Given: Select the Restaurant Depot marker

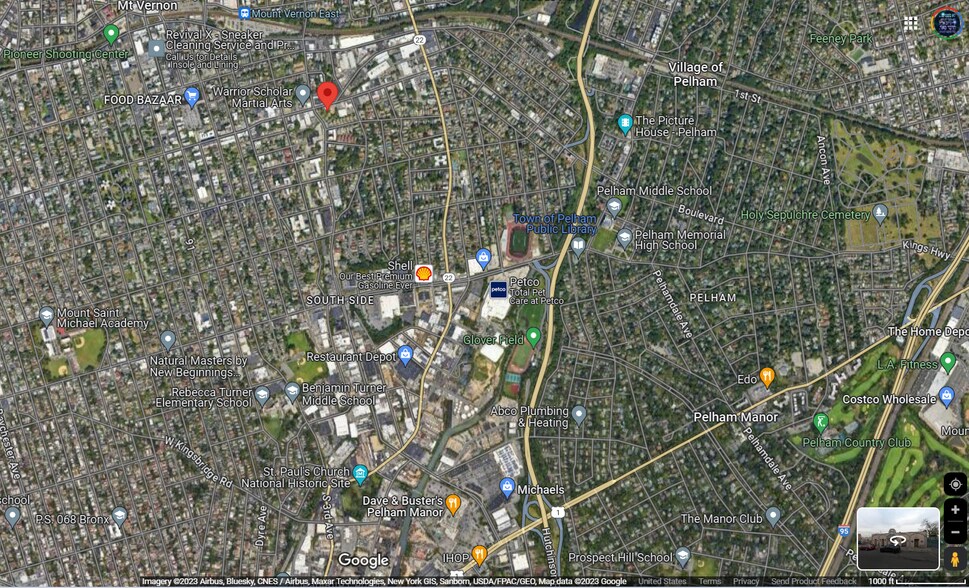Looking at the screenshot, I should point(405,355).
